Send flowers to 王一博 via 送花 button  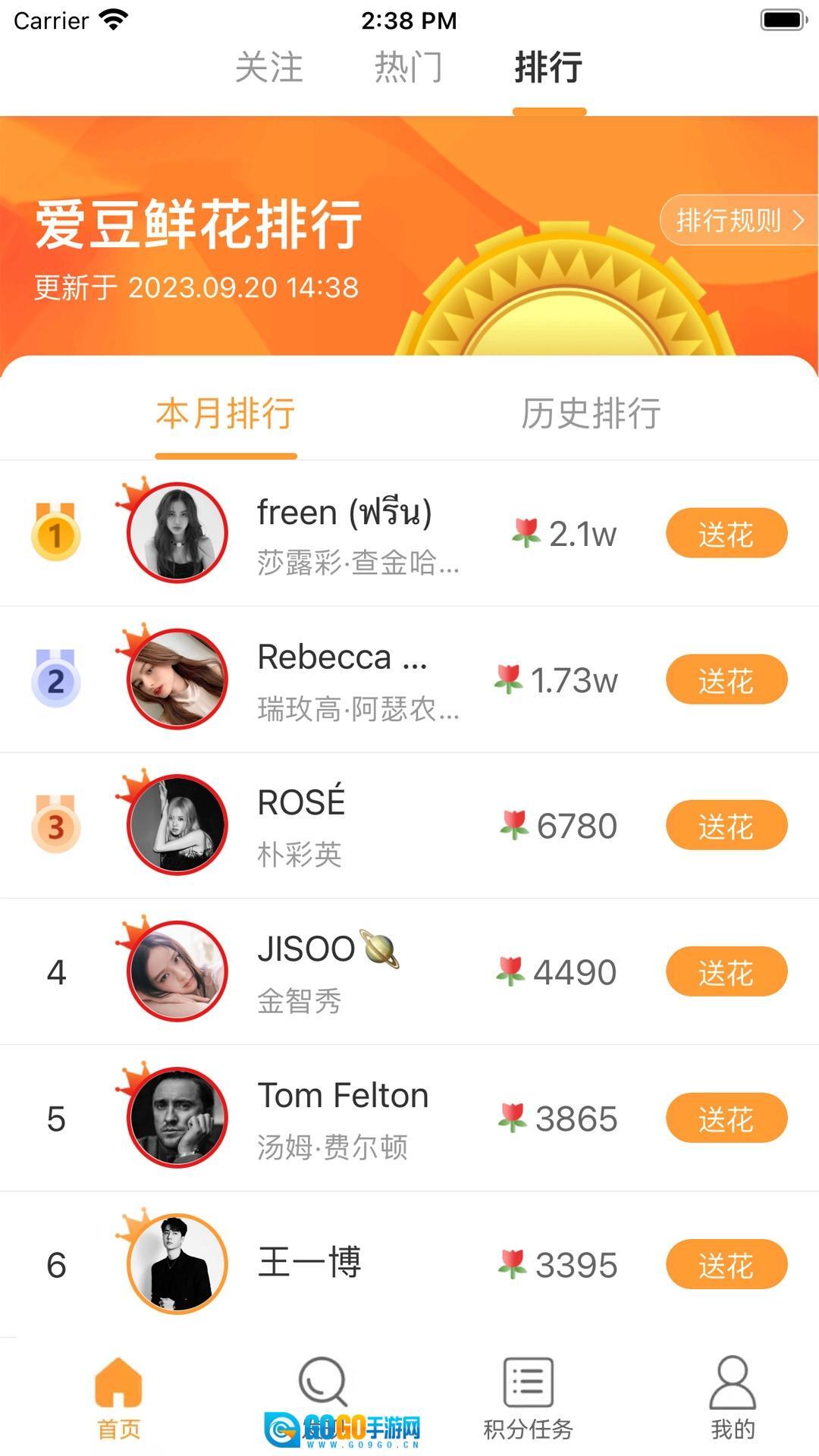[726, 1263]
